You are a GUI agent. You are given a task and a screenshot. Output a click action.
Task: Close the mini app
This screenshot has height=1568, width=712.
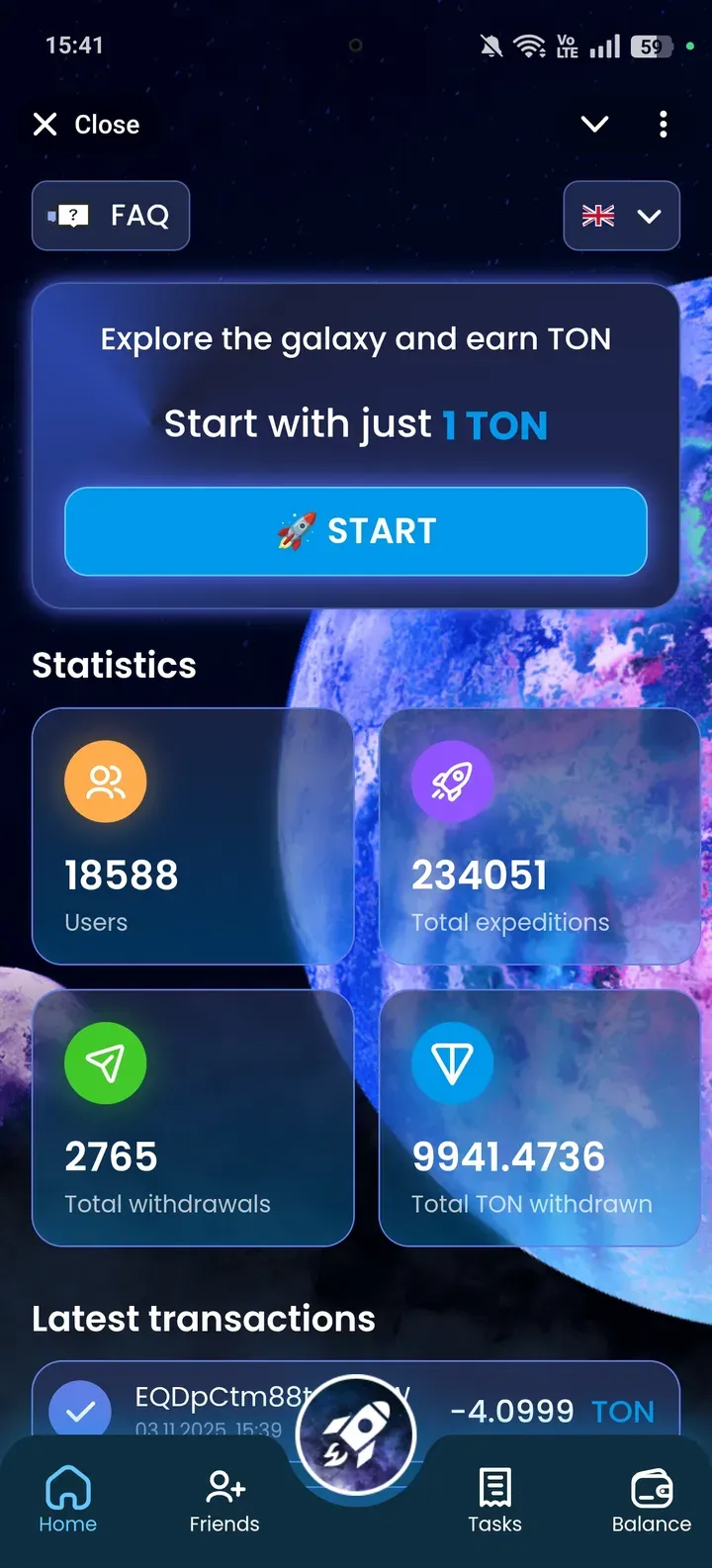pyautogui.click(x=86, y=125)
